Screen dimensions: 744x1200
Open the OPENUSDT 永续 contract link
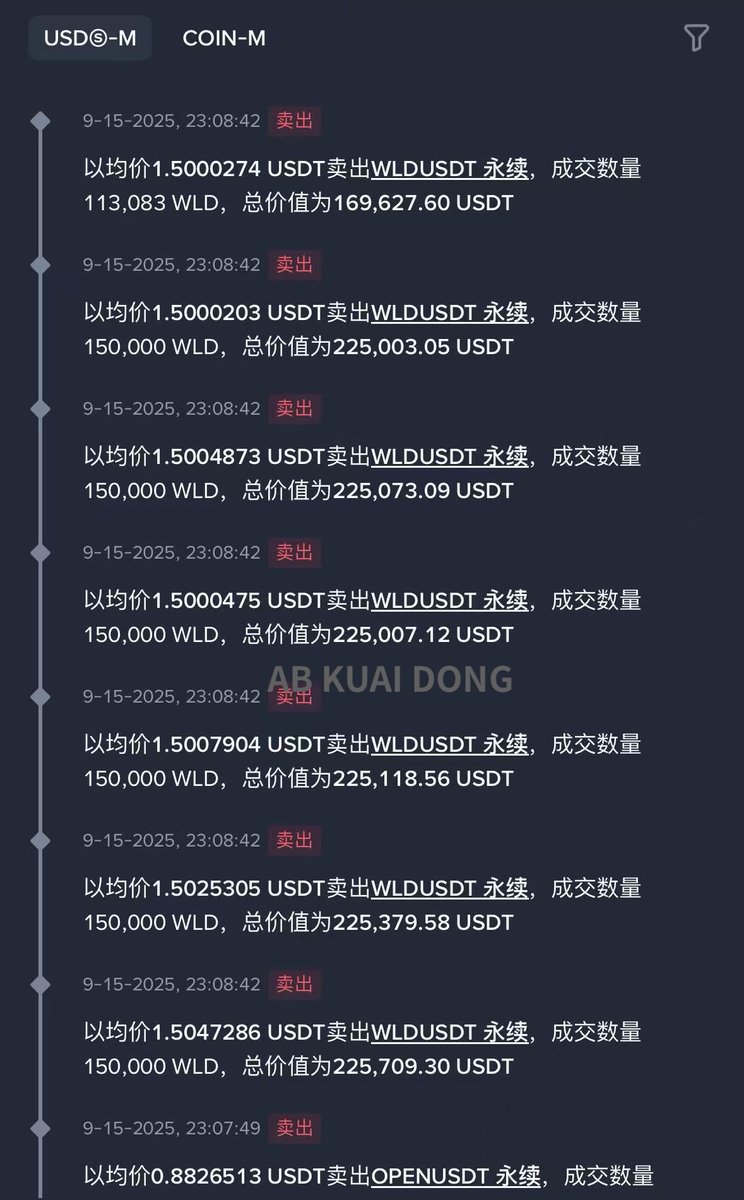[x=456, y=1176]
